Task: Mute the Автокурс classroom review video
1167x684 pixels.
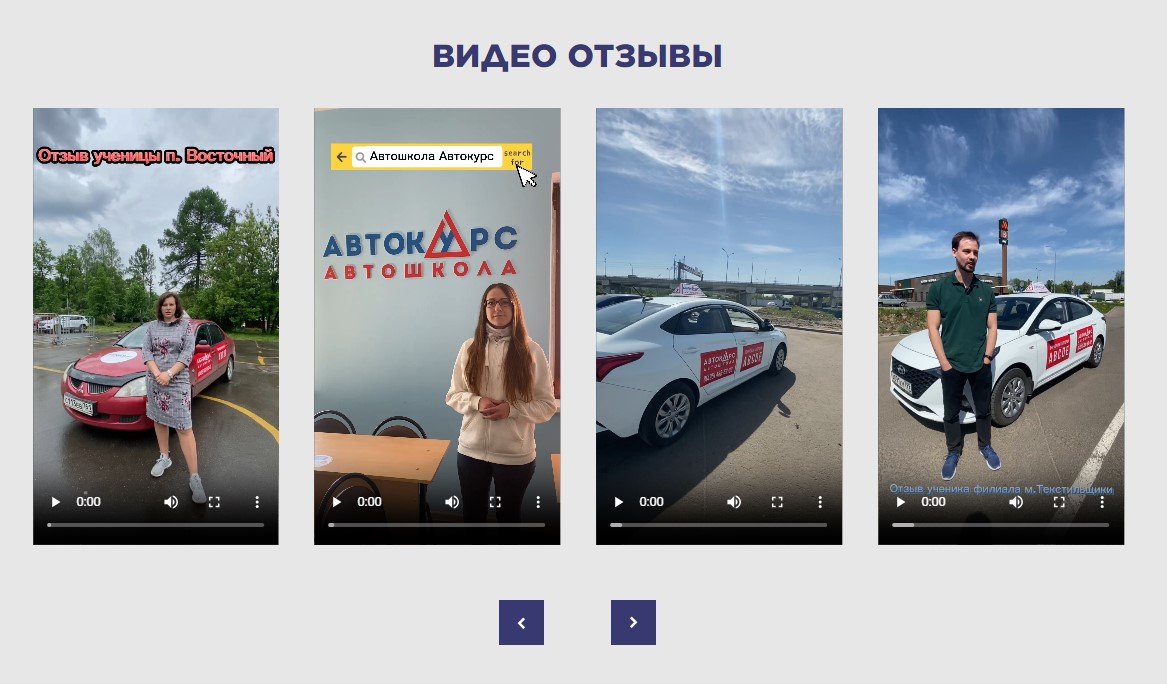Action: 452,502
